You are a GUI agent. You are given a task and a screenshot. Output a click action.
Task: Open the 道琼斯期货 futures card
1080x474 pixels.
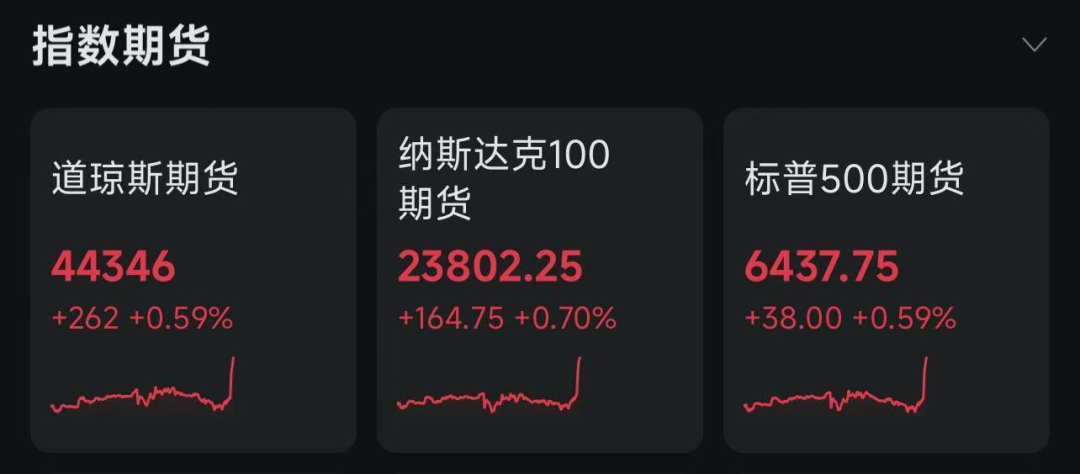click(193, 280)
